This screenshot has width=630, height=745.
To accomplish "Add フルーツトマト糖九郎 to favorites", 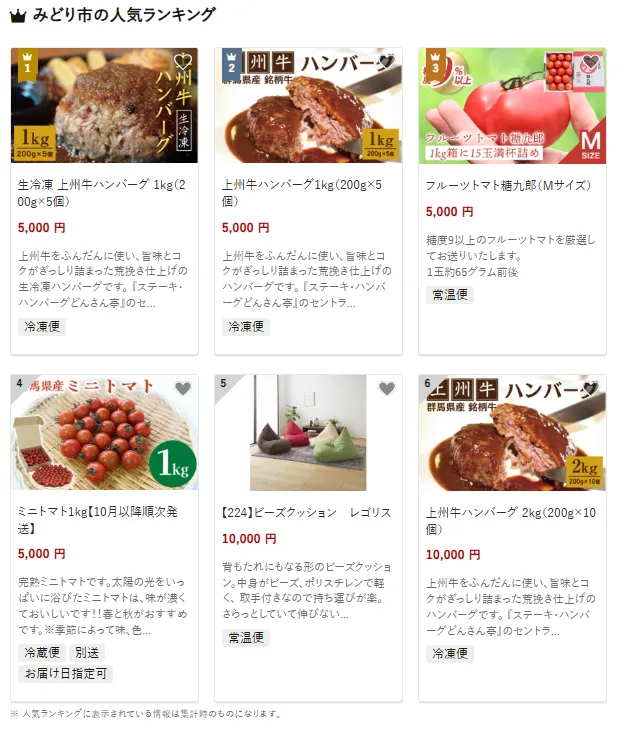I will 590,62.
